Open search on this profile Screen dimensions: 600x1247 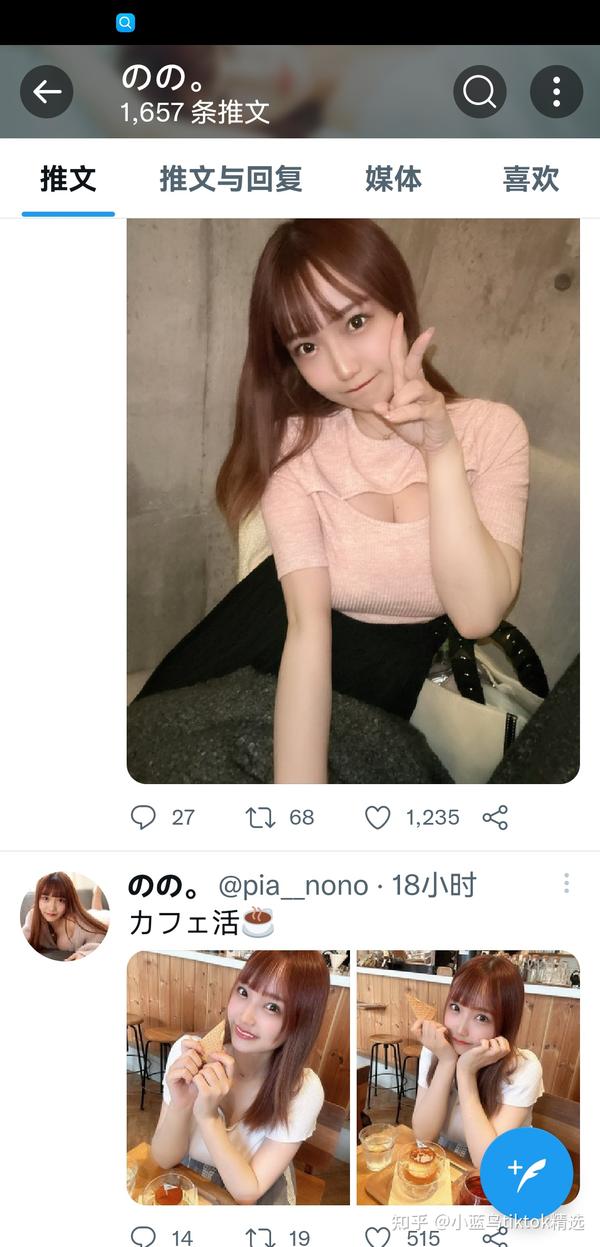479,92
